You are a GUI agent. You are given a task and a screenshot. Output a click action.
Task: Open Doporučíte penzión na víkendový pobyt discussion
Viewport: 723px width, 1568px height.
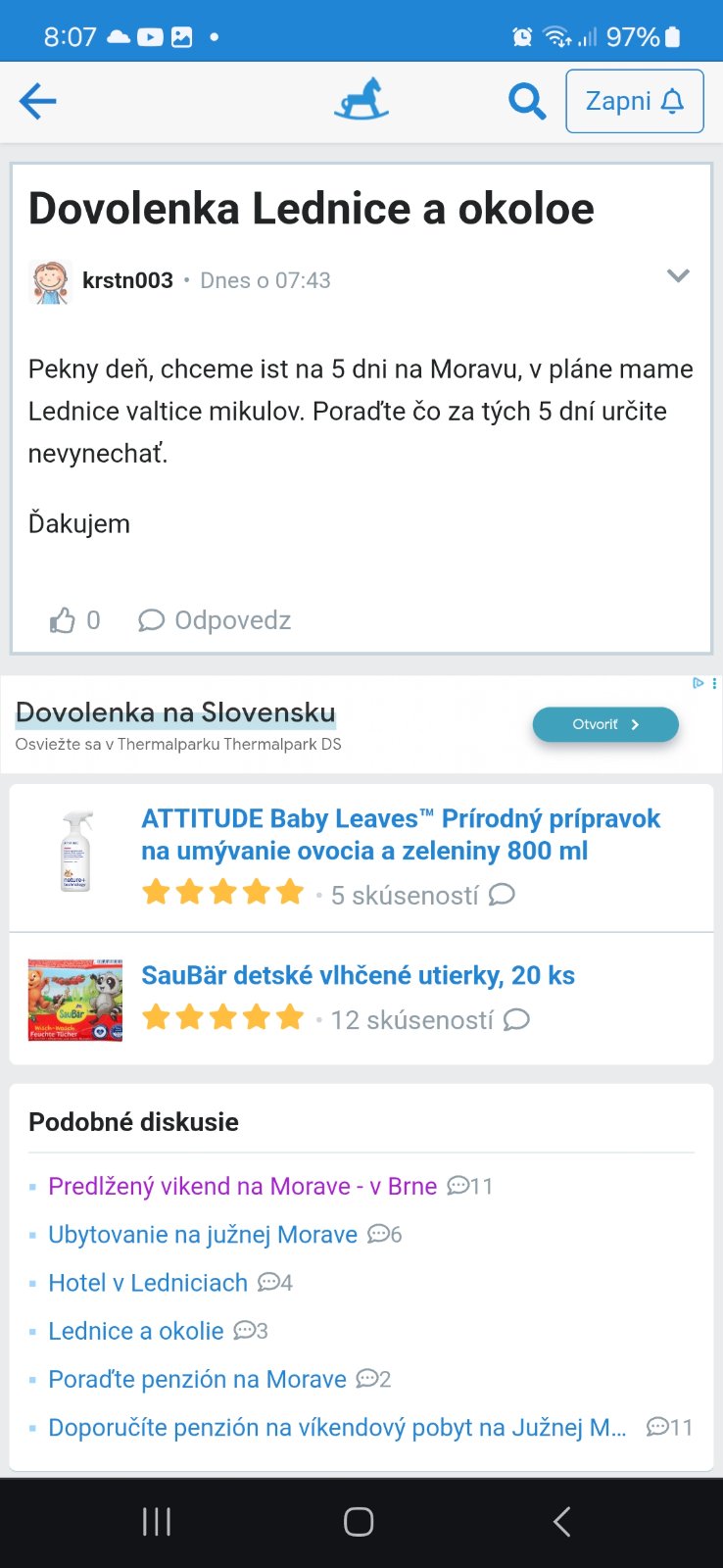click(337, 1427)
